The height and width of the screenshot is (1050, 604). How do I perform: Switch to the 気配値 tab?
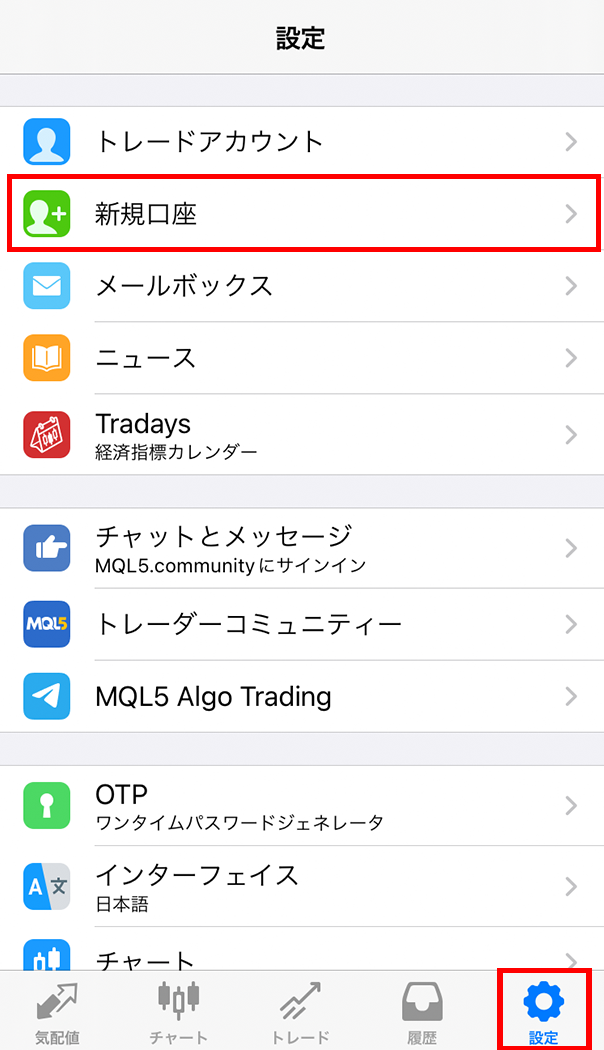point(57,1010)
